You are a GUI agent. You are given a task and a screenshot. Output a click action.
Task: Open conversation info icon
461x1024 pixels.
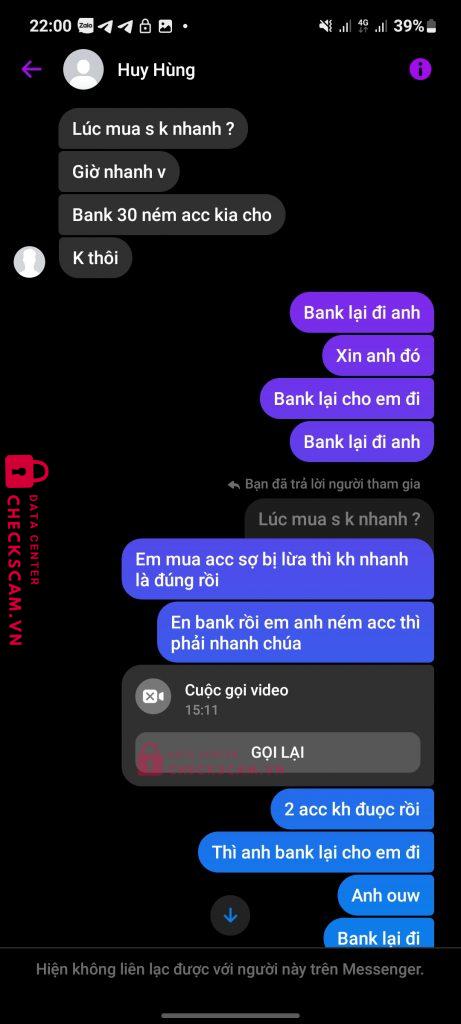click(420, 69)
